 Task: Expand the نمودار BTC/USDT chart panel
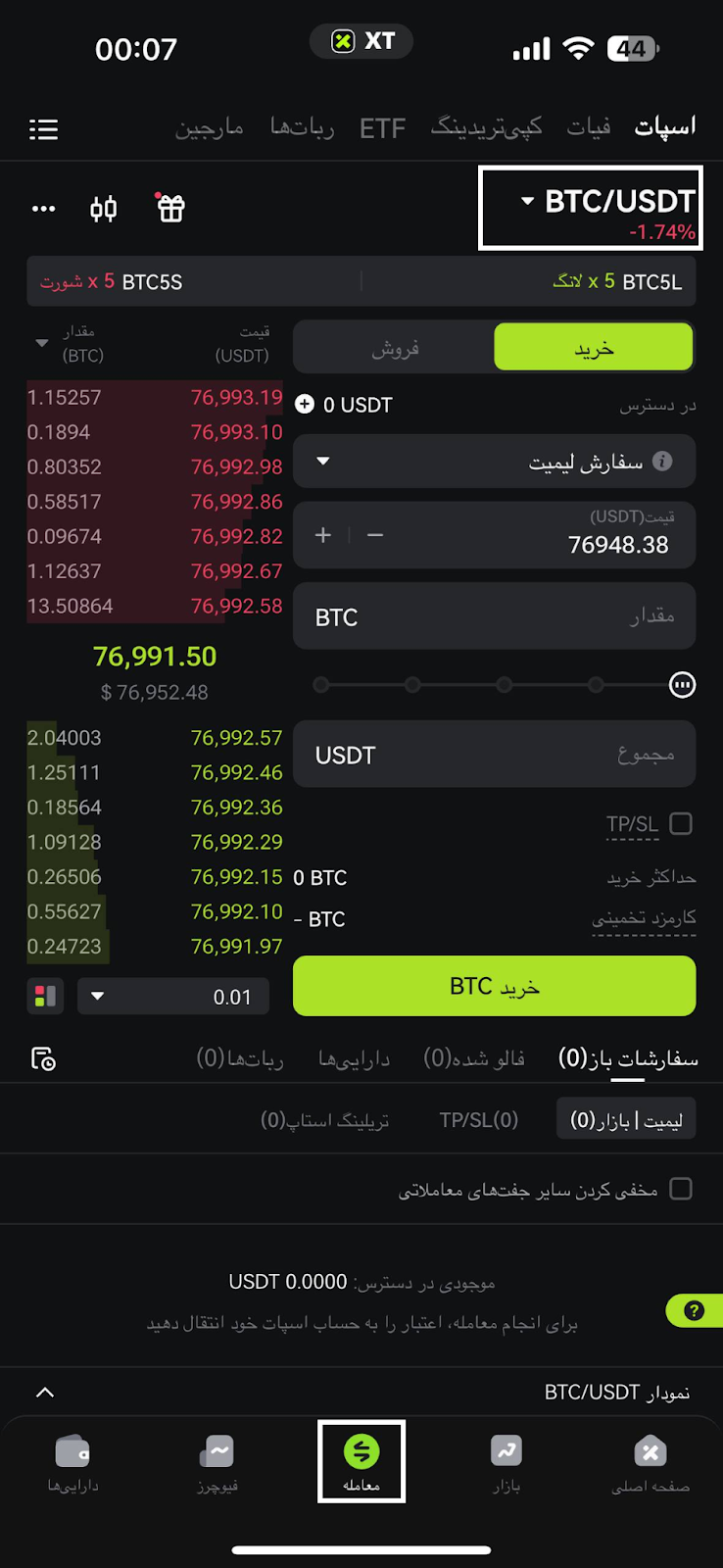pos(45,1393)
